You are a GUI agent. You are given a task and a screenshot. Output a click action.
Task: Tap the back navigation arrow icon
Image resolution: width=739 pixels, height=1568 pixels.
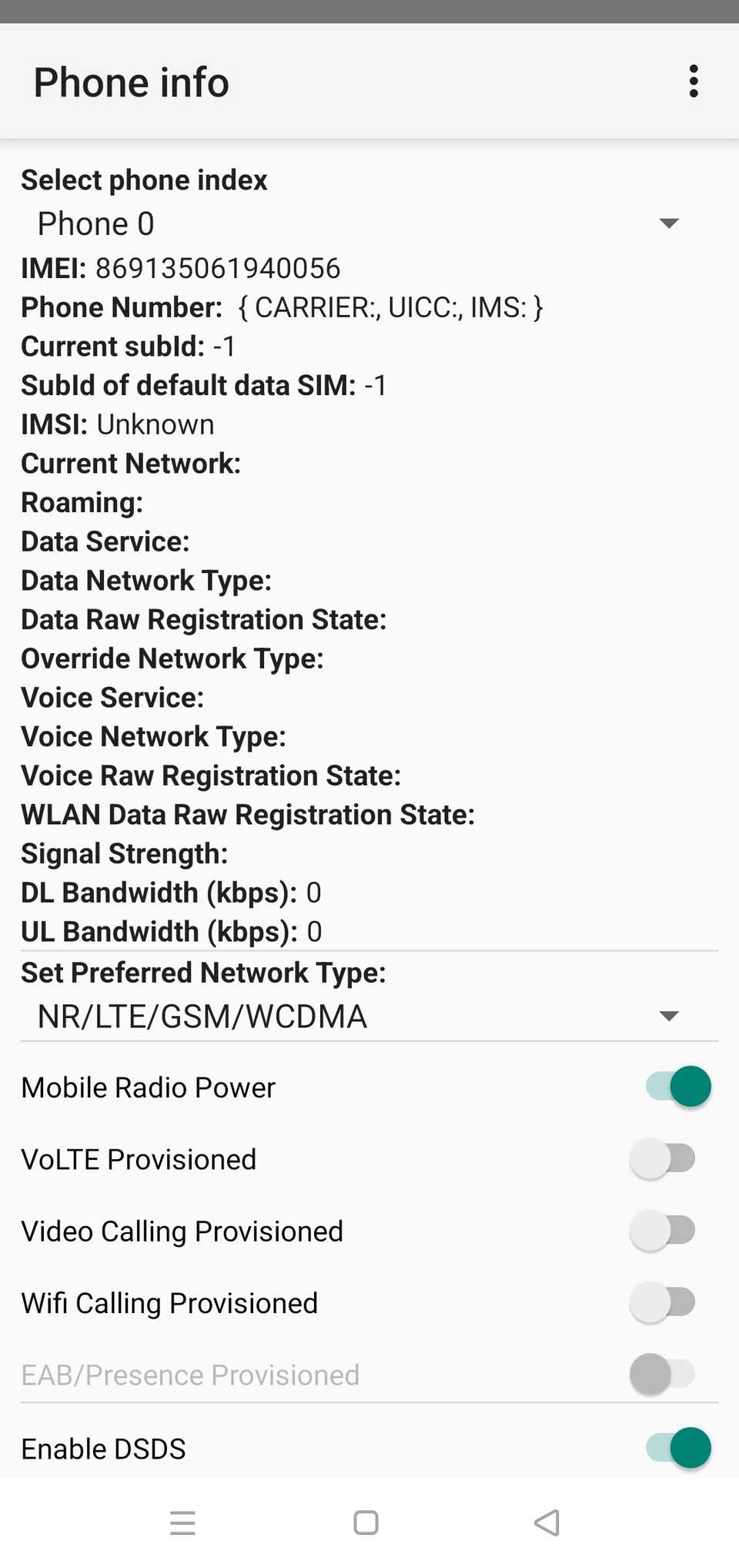(x=547, y=1522)
